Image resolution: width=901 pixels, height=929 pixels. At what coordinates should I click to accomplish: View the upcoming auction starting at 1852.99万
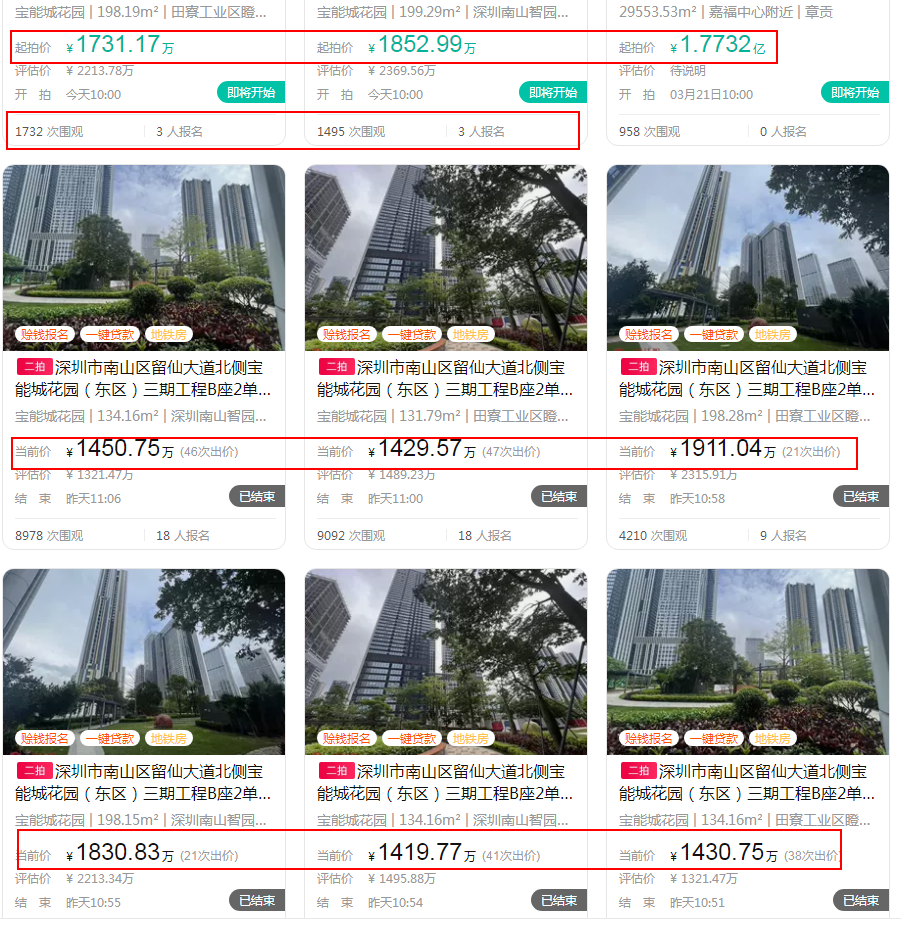click(x=420, y=45)
